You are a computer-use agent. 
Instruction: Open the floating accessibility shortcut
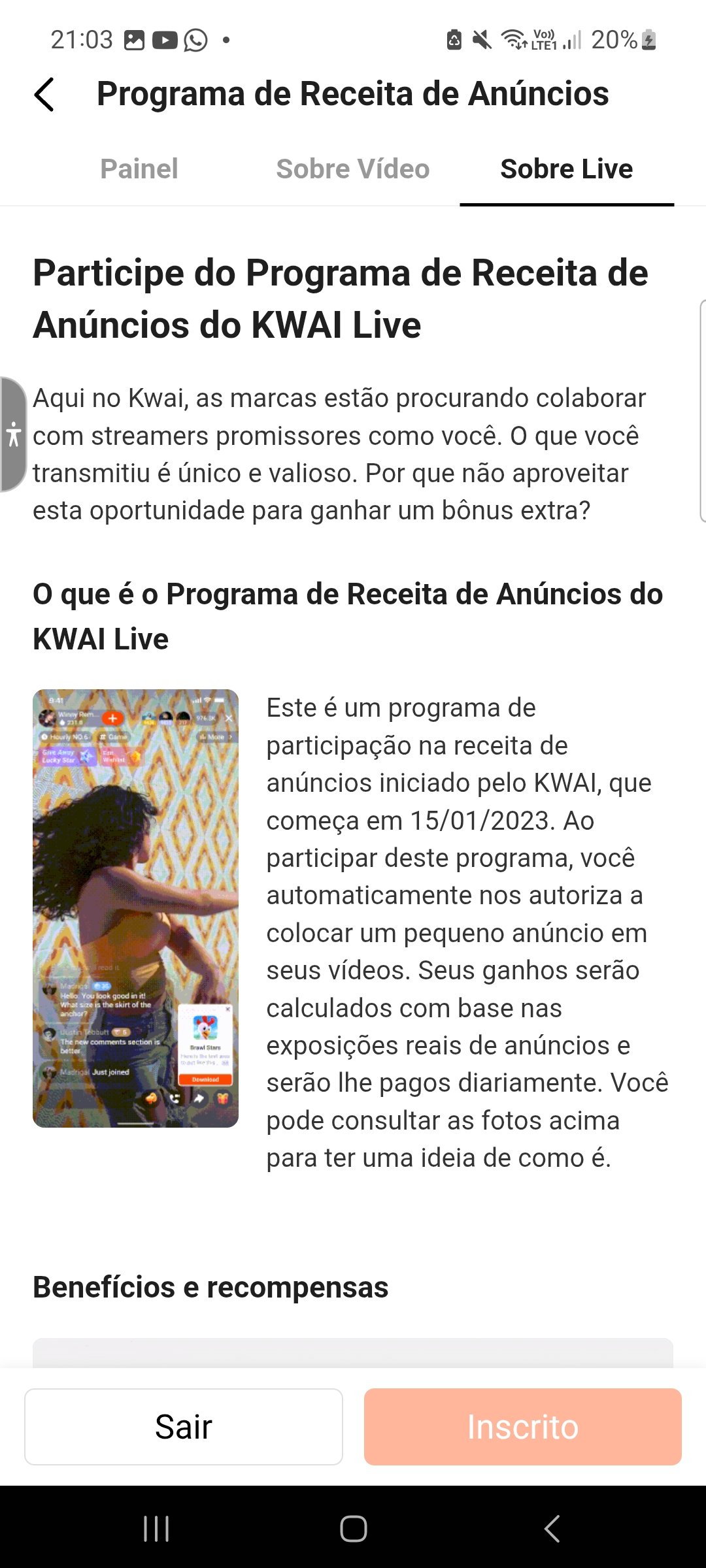click(x=12, y=434)
